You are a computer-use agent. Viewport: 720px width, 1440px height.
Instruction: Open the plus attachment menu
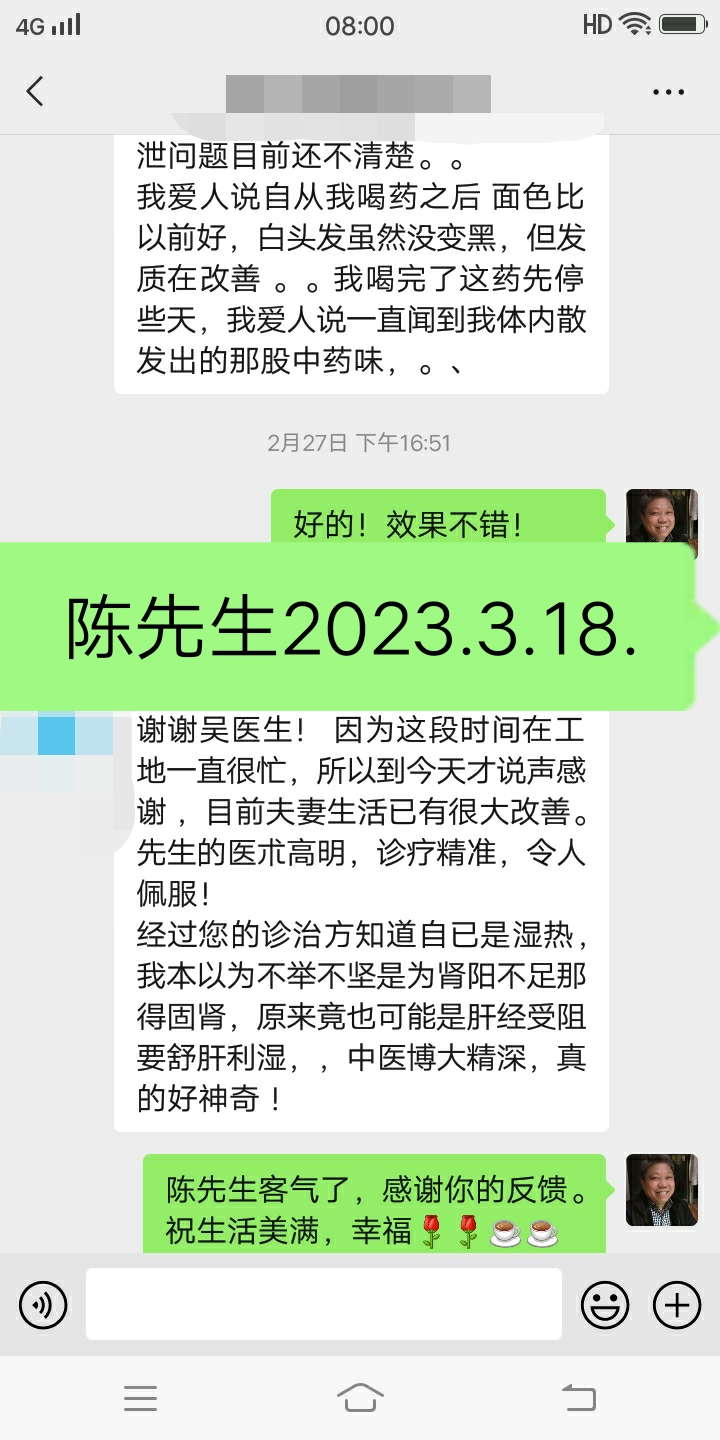677,1305
